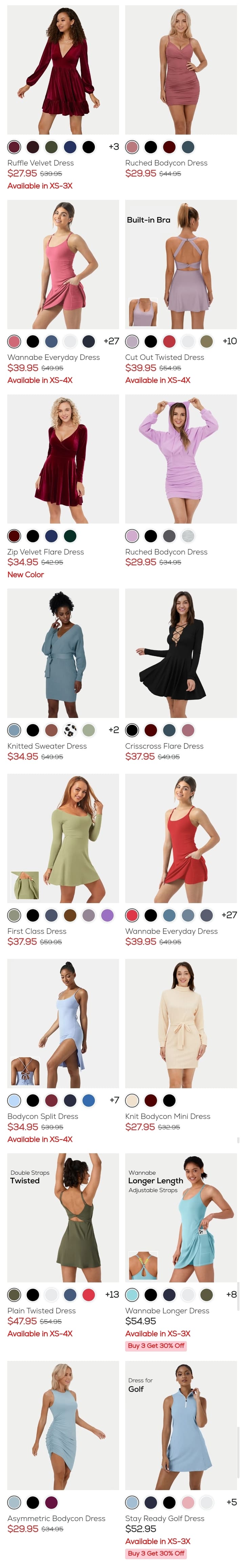The width and height of the screenshot is (244, 1568).
Task: Open the Crisscross Flare Dress product
Action: (x=181, y=653)
